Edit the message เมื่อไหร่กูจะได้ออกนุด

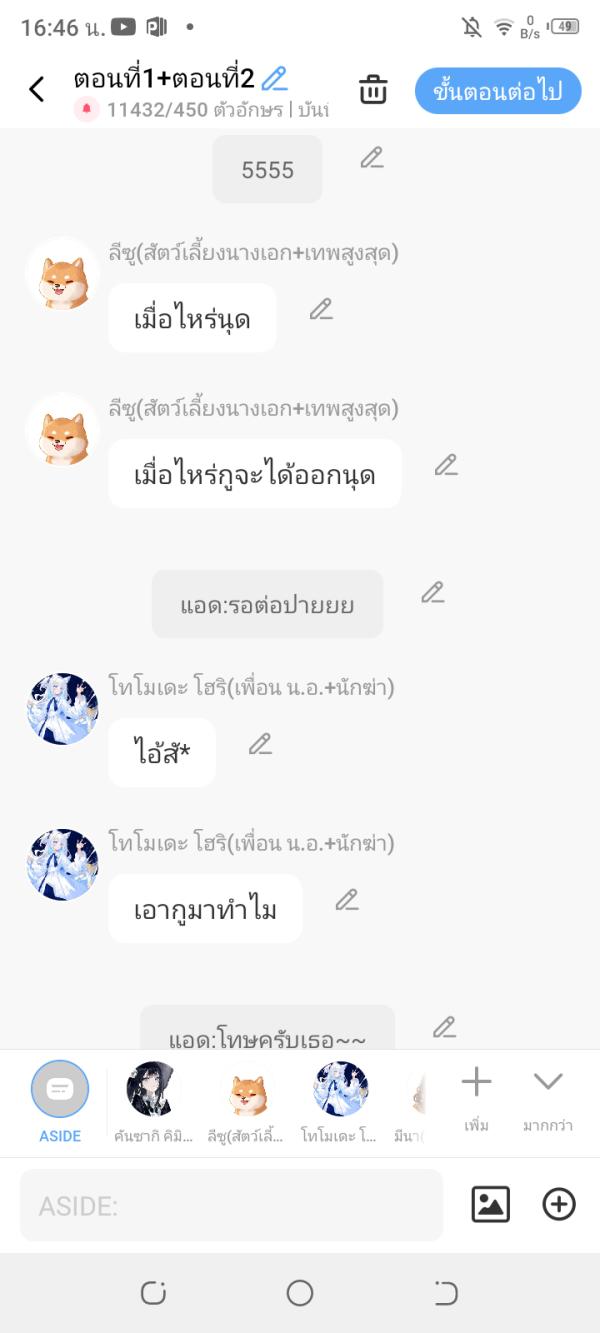pos(446,465)
